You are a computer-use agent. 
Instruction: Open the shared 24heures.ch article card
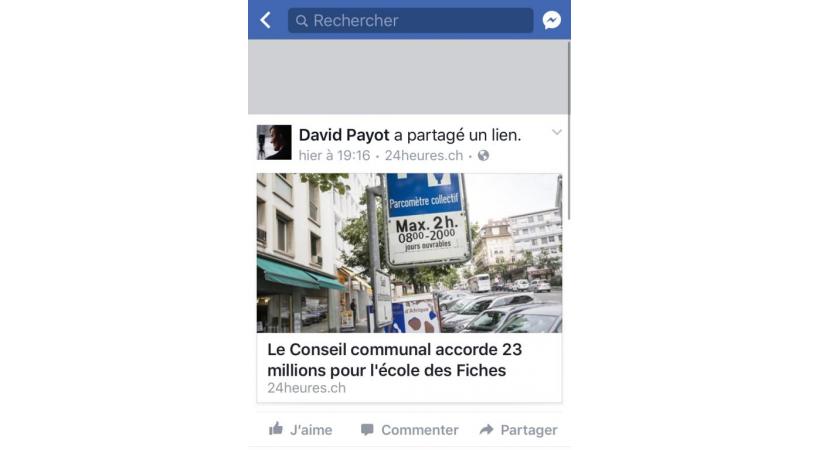(409, 288)
